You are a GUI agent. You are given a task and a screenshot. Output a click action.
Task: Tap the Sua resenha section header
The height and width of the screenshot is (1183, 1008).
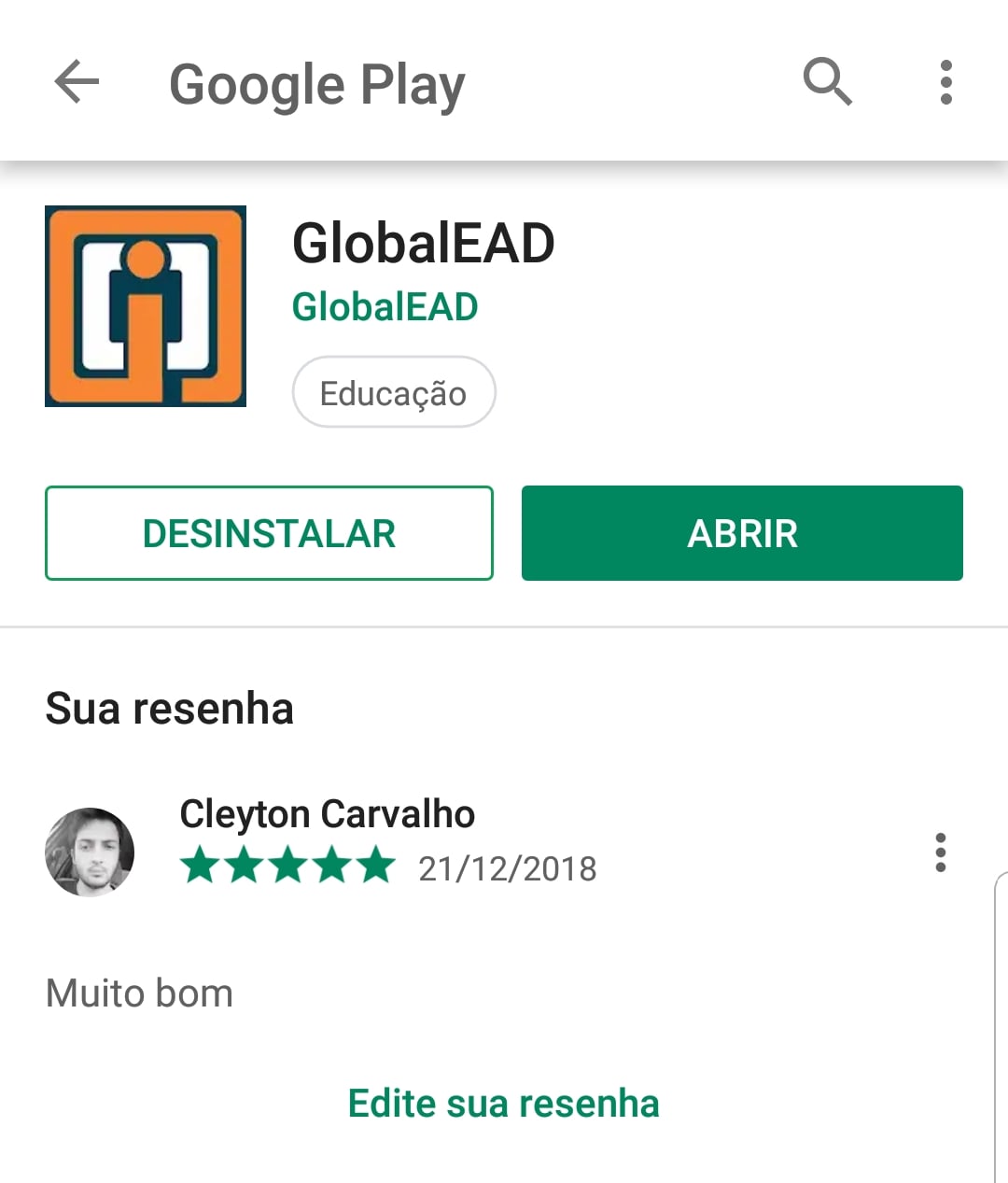[x=169, y=708]
